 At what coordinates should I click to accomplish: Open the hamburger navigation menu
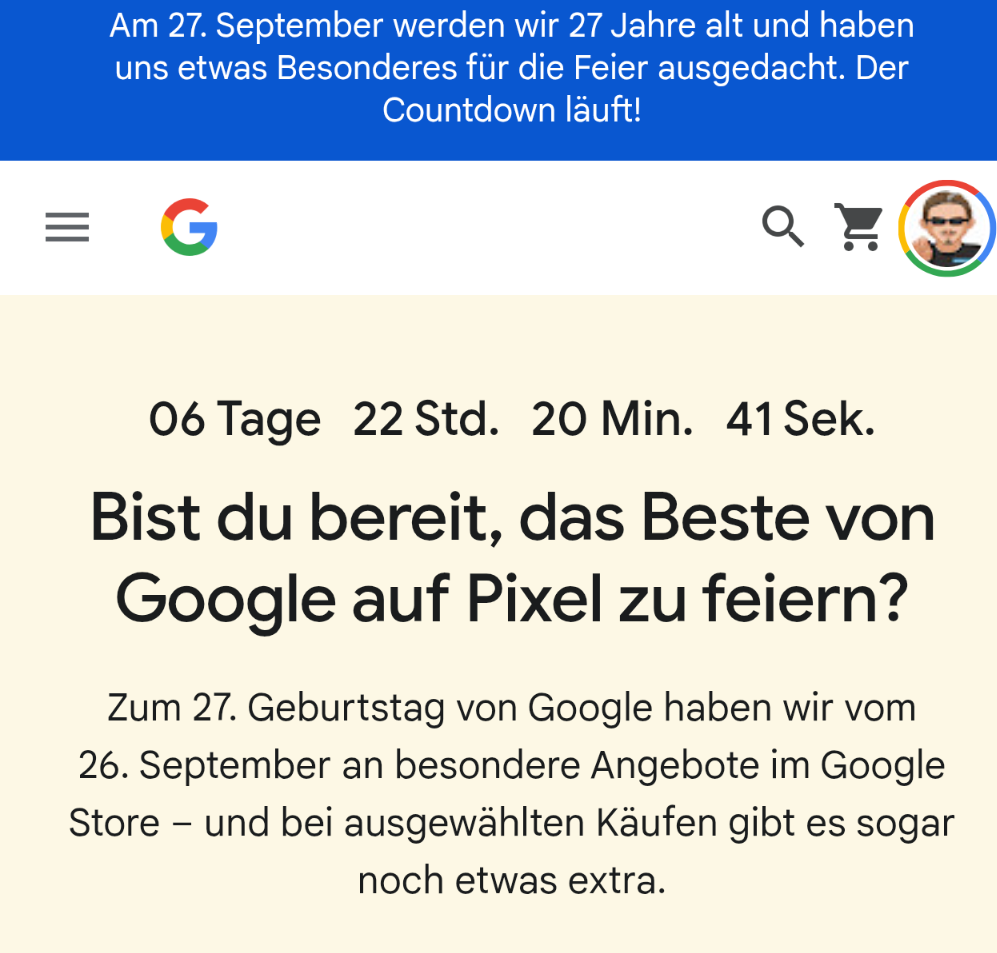pyautogui.click(x=67, y=228)
